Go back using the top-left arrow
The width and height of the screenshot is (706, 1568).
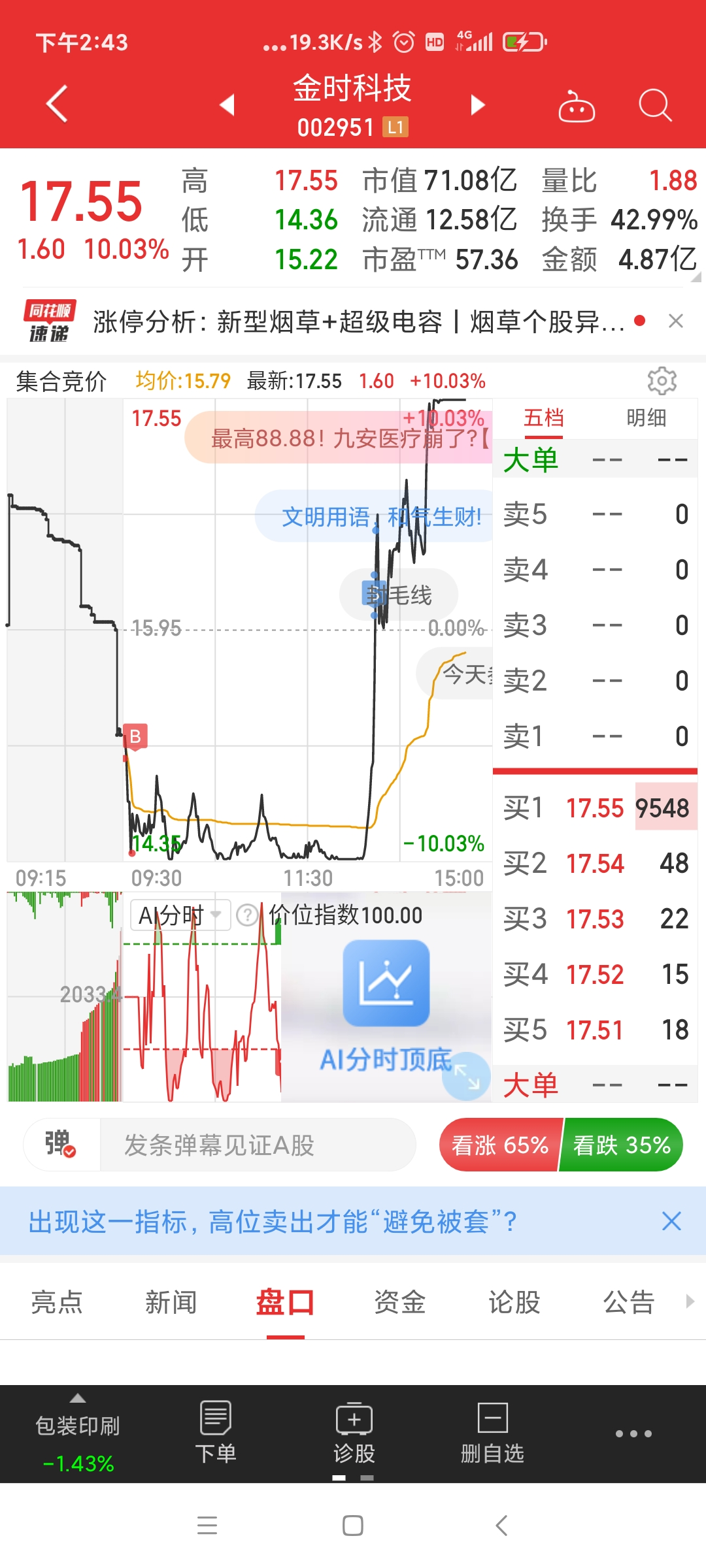pyautogui.click(x=57, y=104)
